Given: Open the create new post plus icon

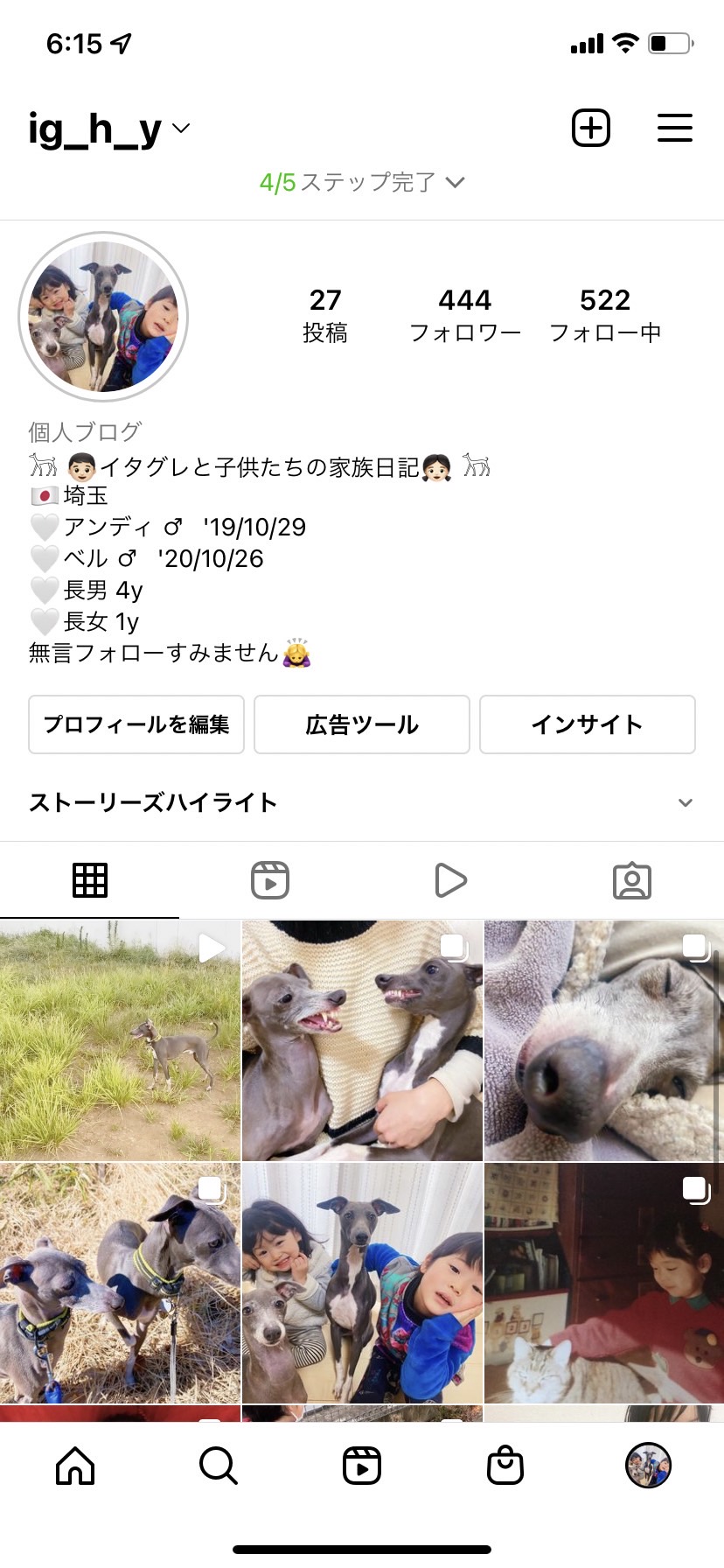Looking at the screenshot, I should (x=591, y=129).
